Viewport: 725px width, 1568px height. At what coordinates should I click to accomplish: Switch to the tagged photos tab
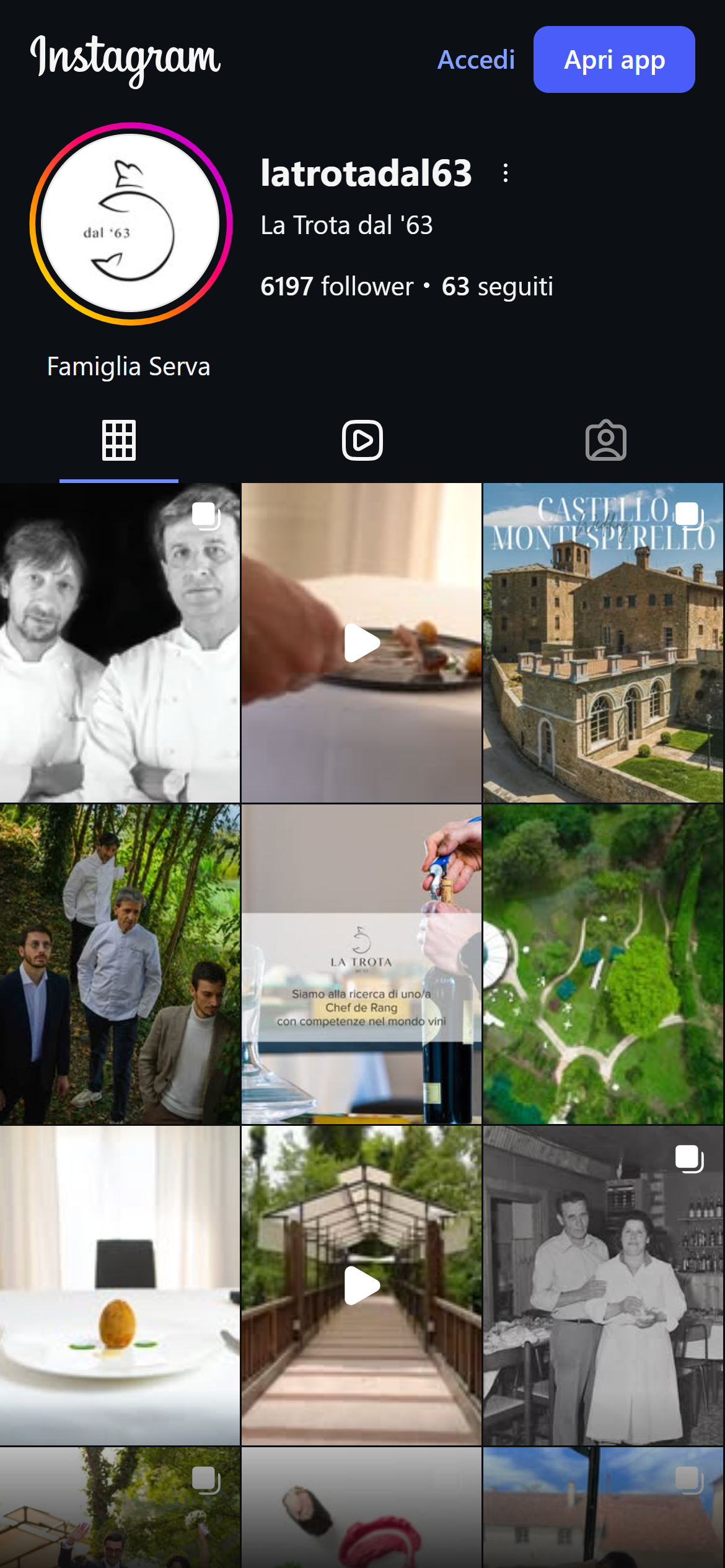coord(605,440)
